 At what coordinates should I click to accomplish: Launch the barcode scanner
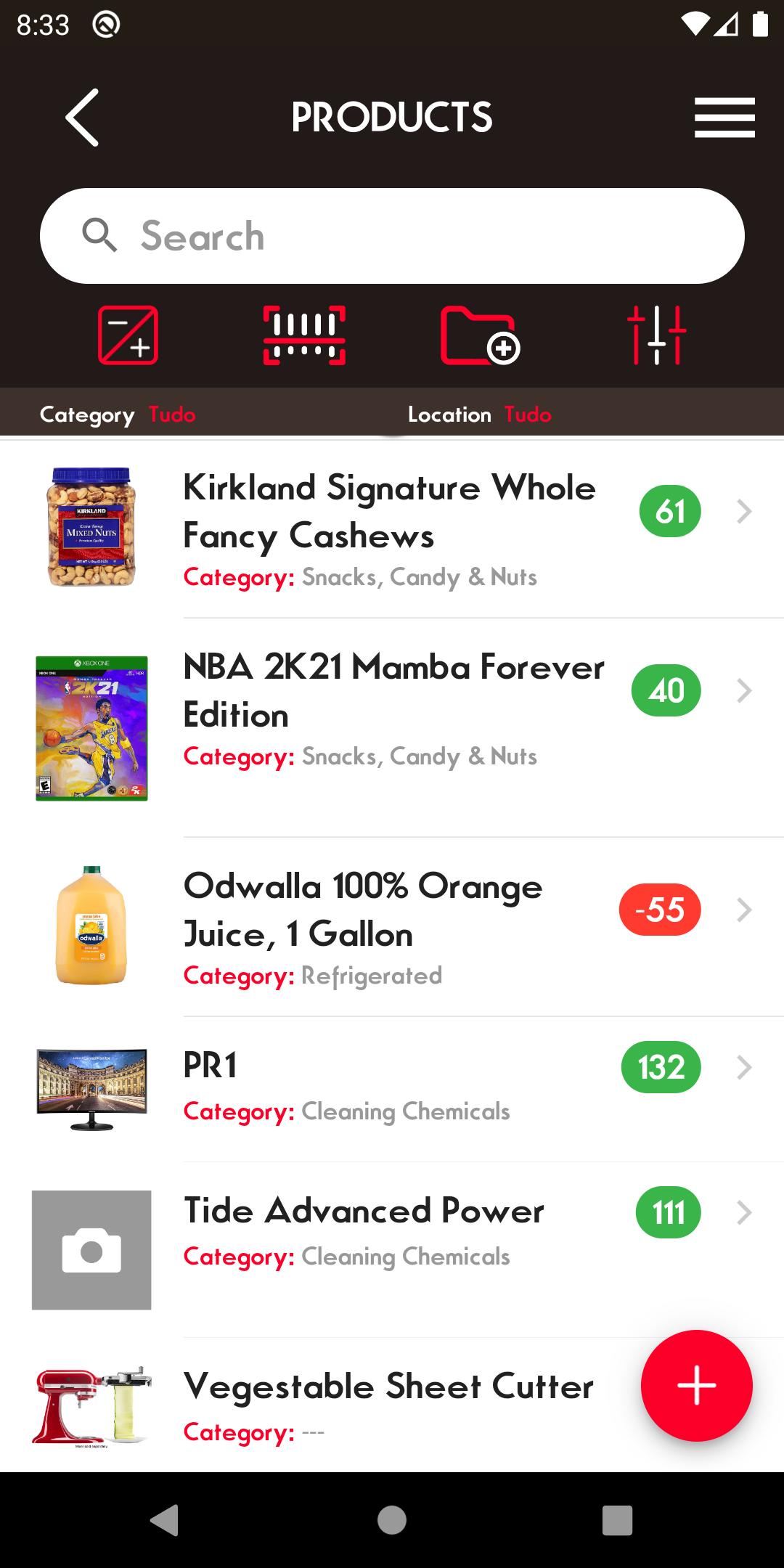(304, 335)
